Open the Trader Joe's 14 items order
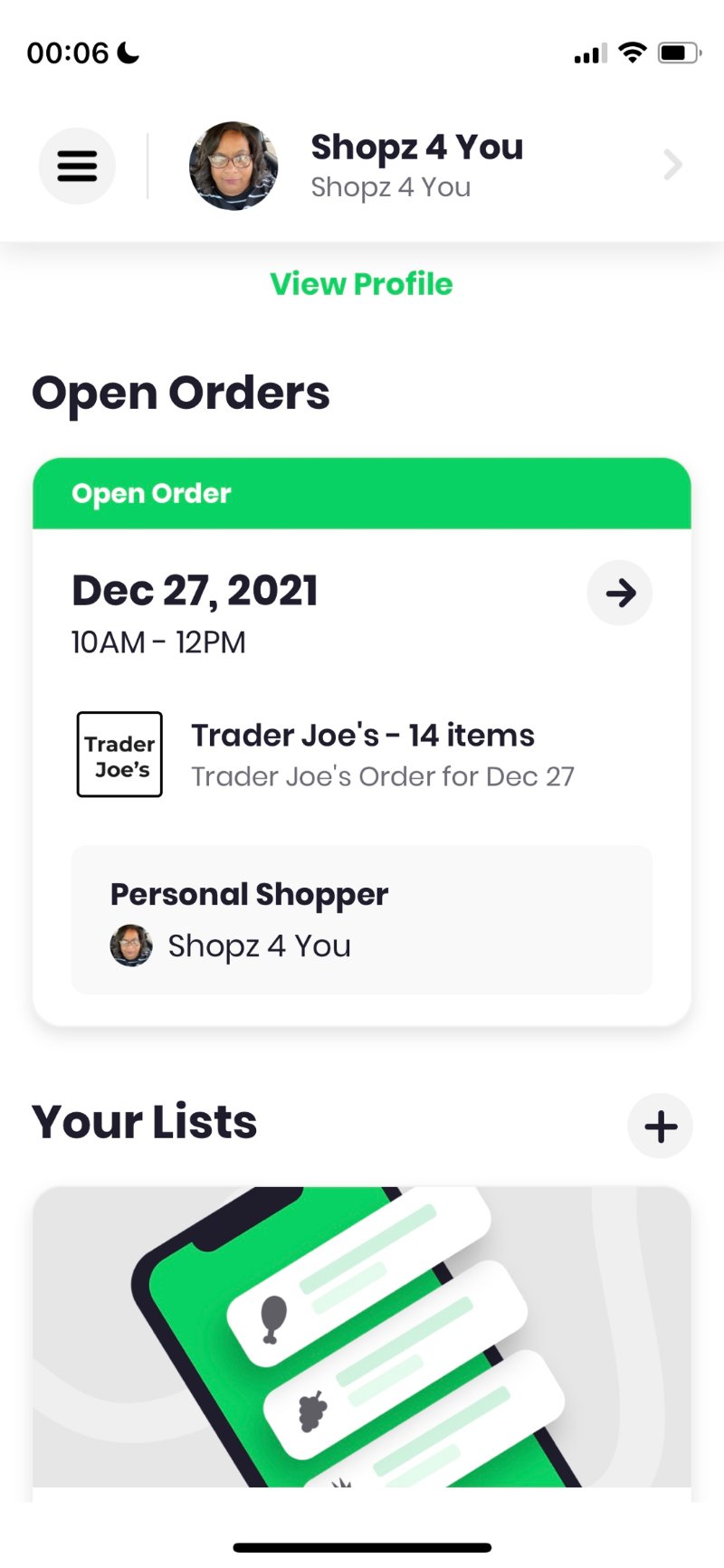 click(x=362, y=754)
